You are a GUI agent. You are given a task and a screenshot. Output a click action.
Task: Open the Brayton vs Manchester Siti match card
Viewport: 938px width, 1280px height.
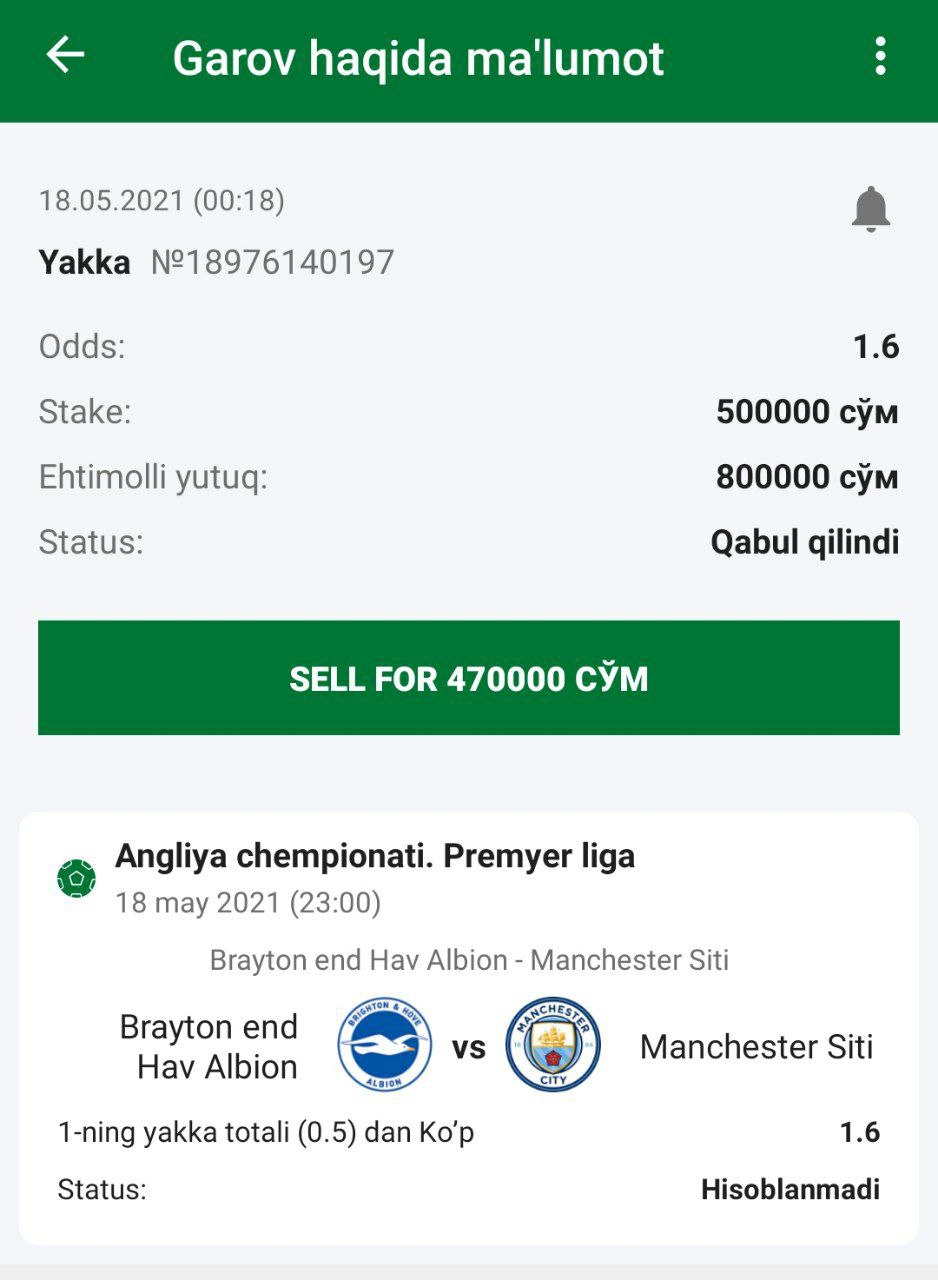pyautogui.click(x=468, y=1030)
